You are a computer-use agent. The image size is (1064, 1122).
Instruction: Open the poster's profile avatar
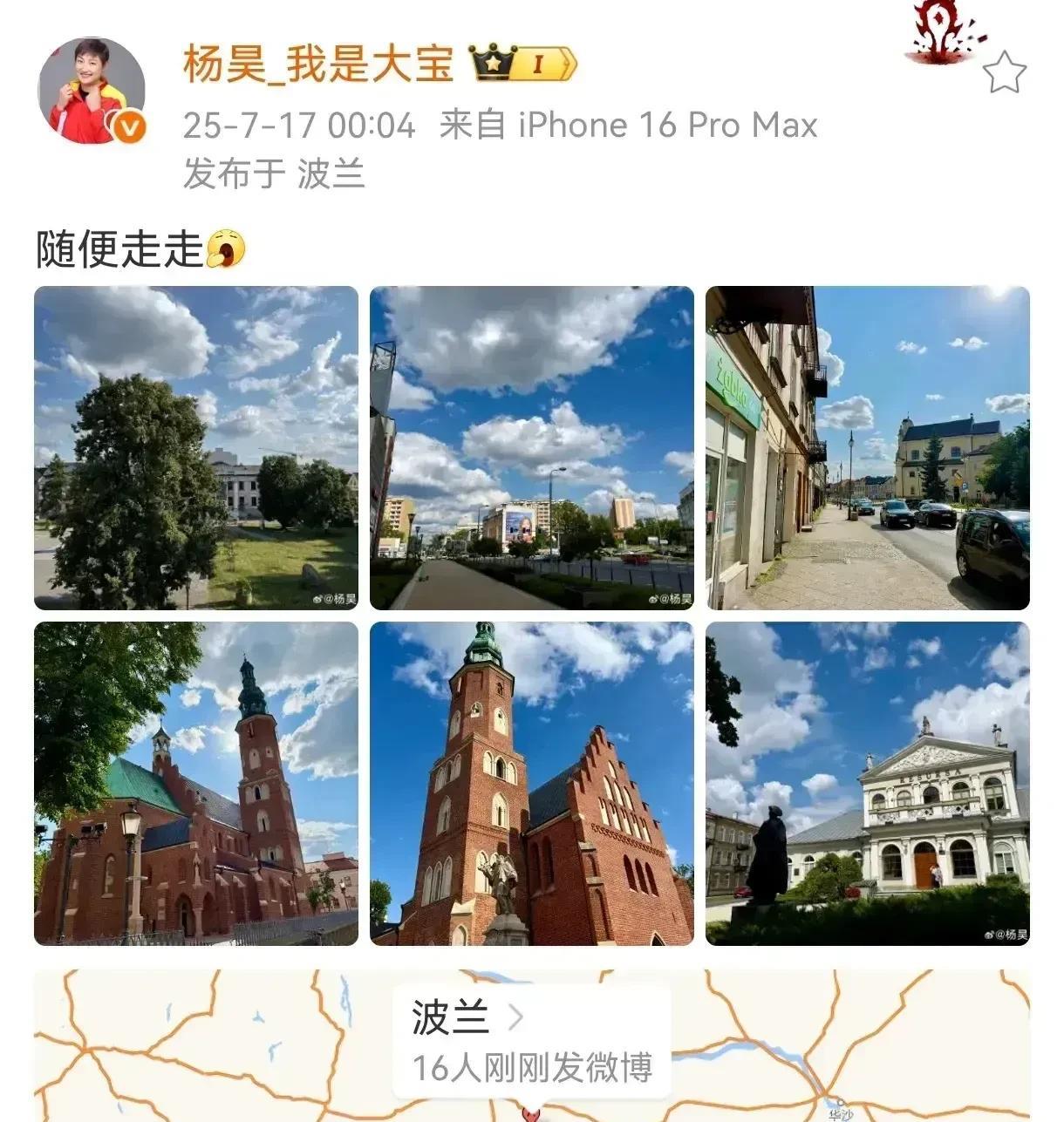91,90
